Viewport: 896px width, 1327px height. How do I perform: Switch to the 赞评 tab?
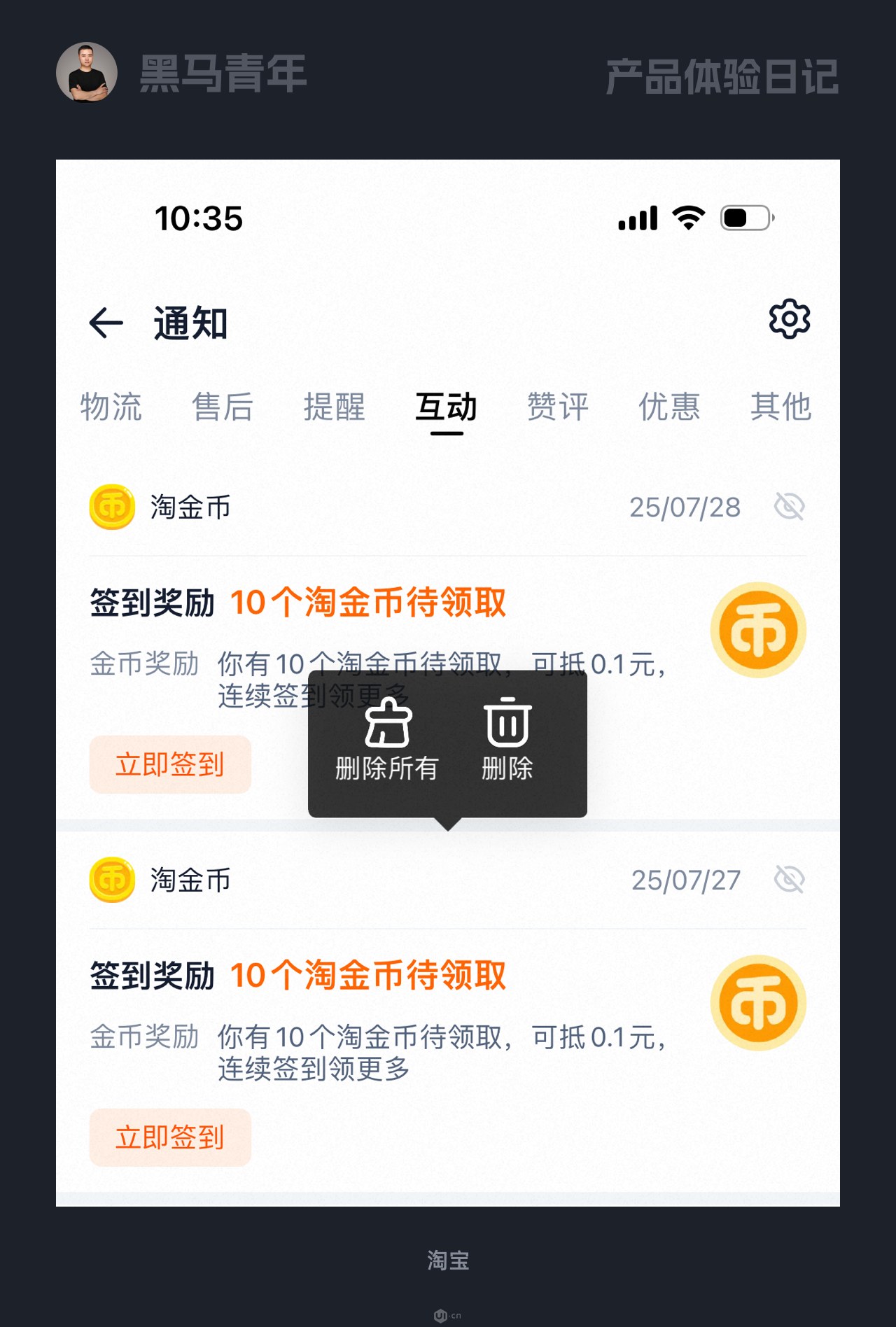(x=557, y=407)
